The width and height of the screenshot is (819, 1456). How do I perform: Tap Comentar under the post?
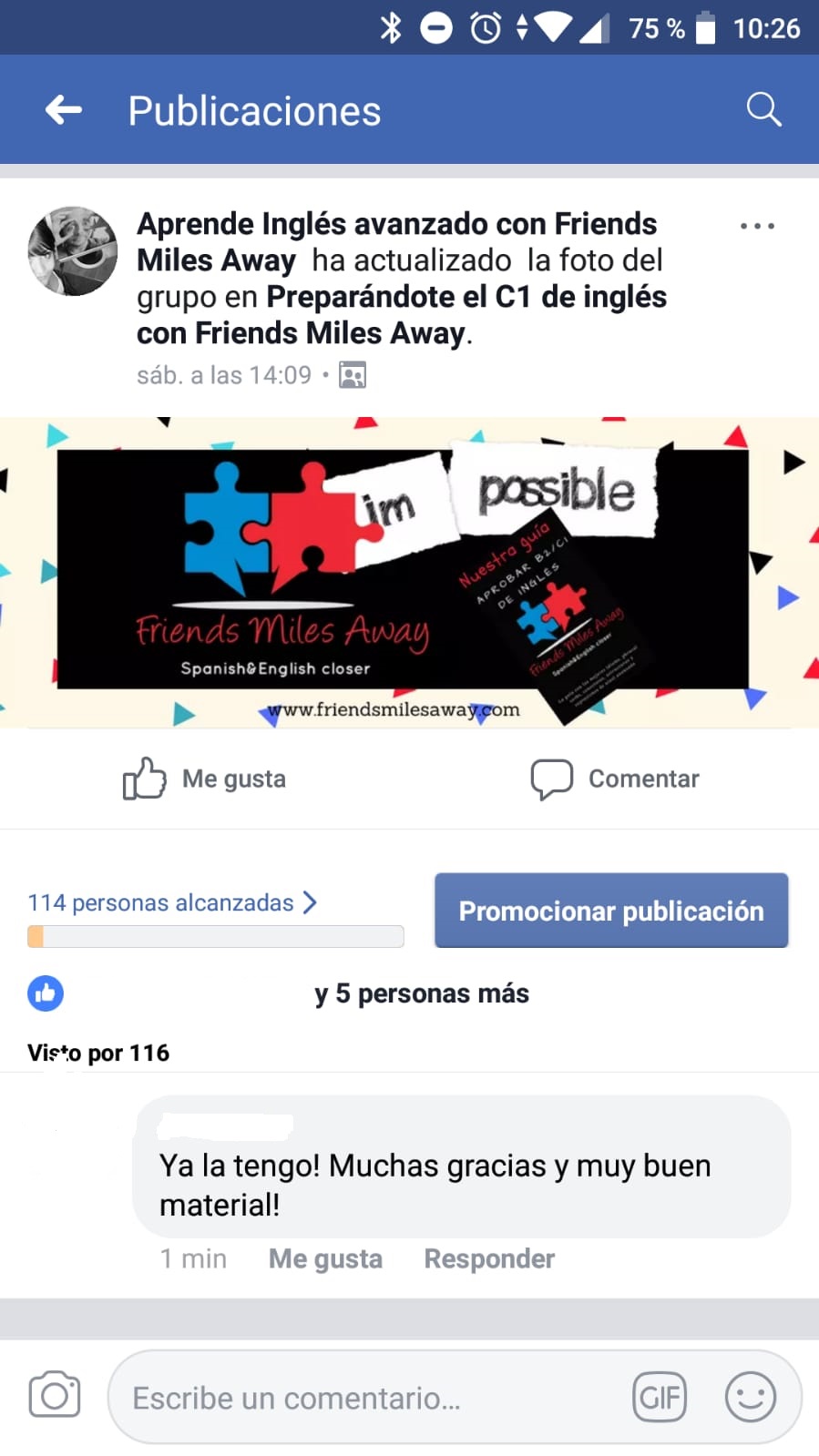coord(616,779)
